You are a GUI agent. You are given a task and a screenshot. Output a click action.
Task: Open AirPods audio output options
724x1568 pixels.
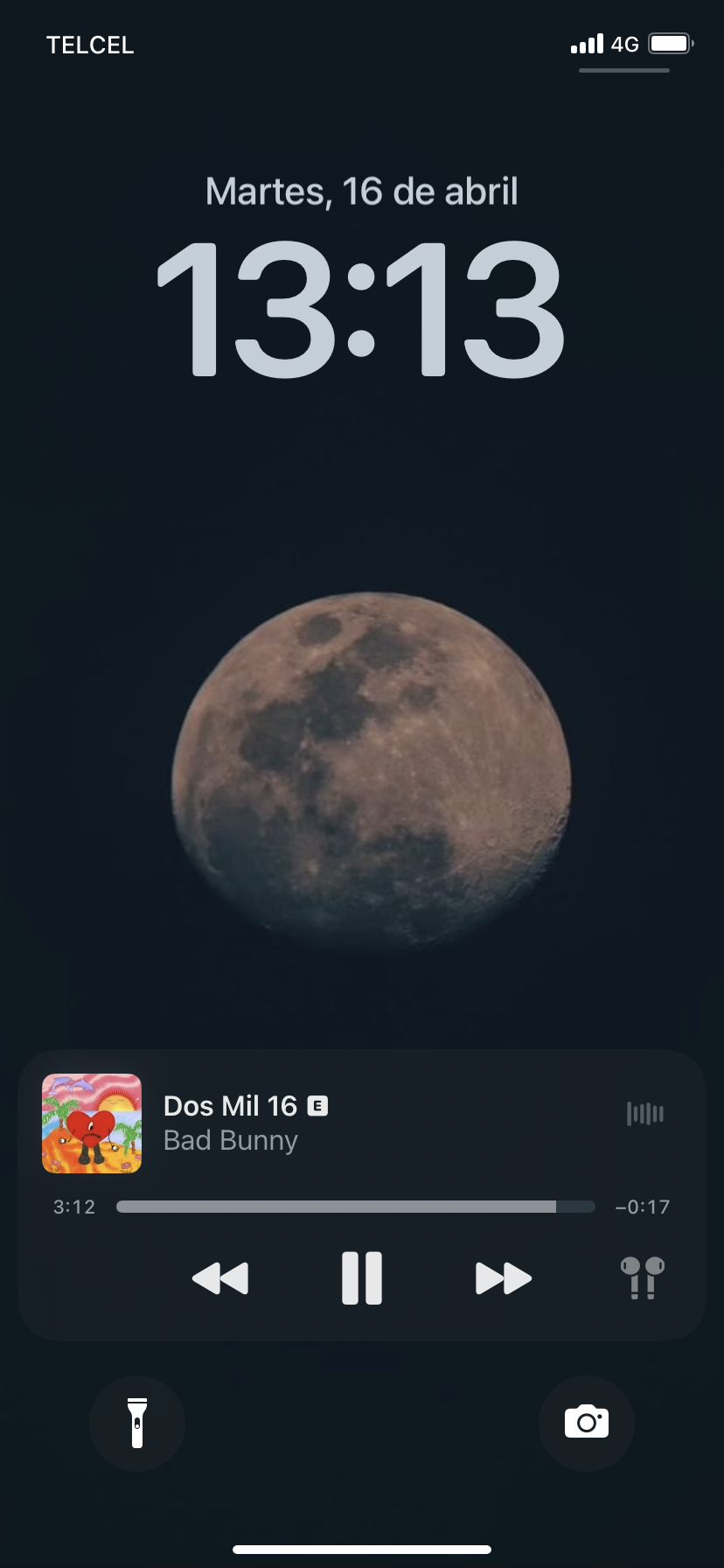coord(643,1278)
